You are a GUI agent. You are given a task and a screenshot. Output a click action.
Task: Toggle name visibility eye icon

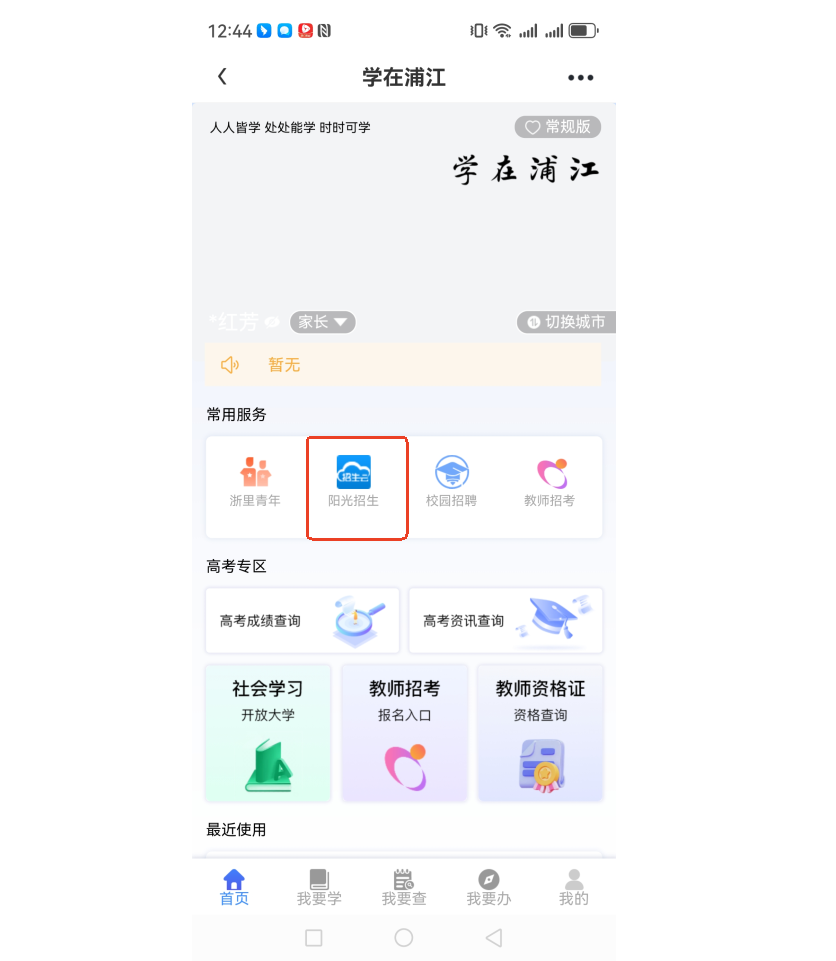pos(272,322)
